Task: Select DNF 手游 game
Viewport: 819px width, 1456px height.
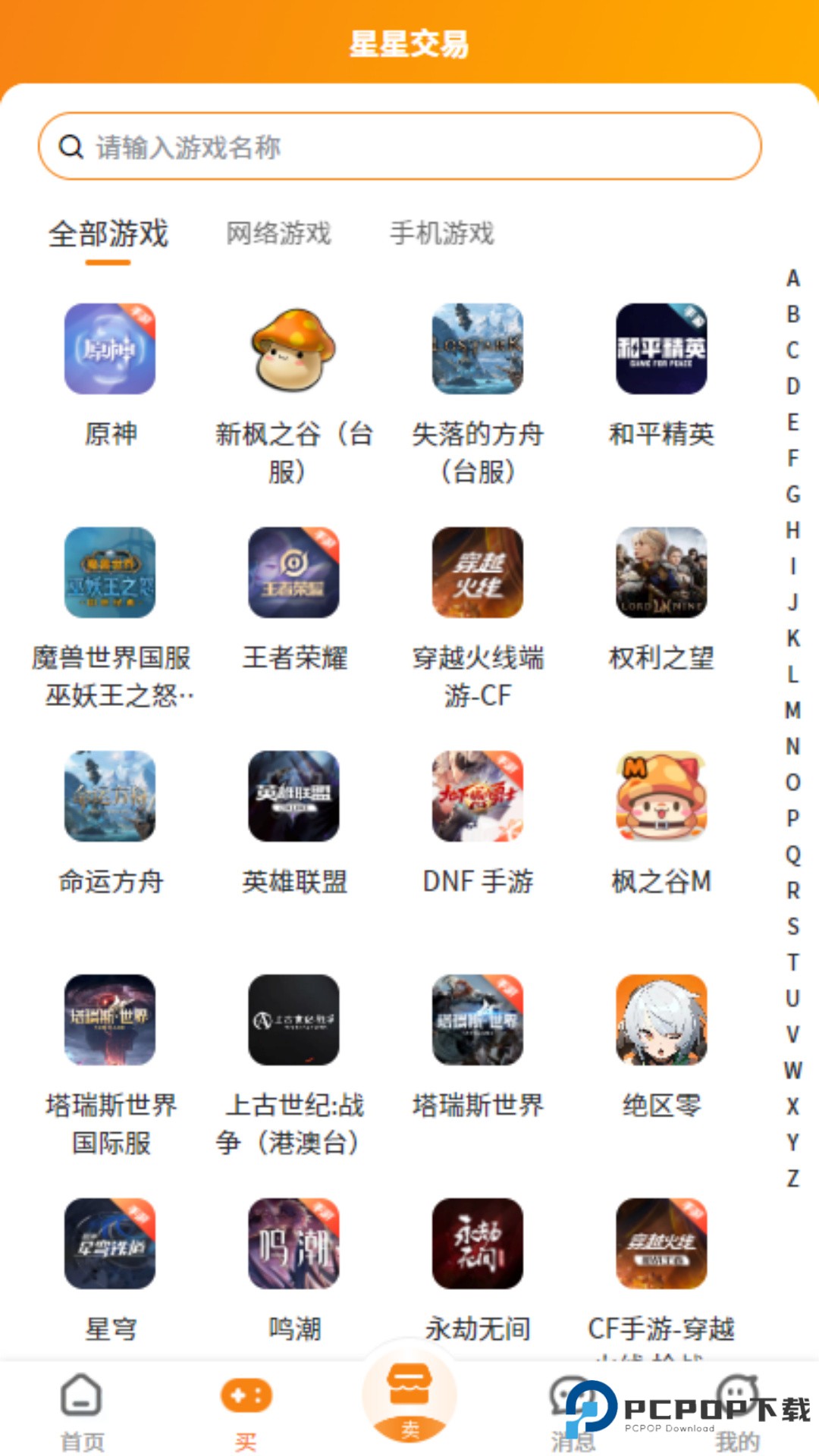Action: pyautogui.click(x=478, y=796)
